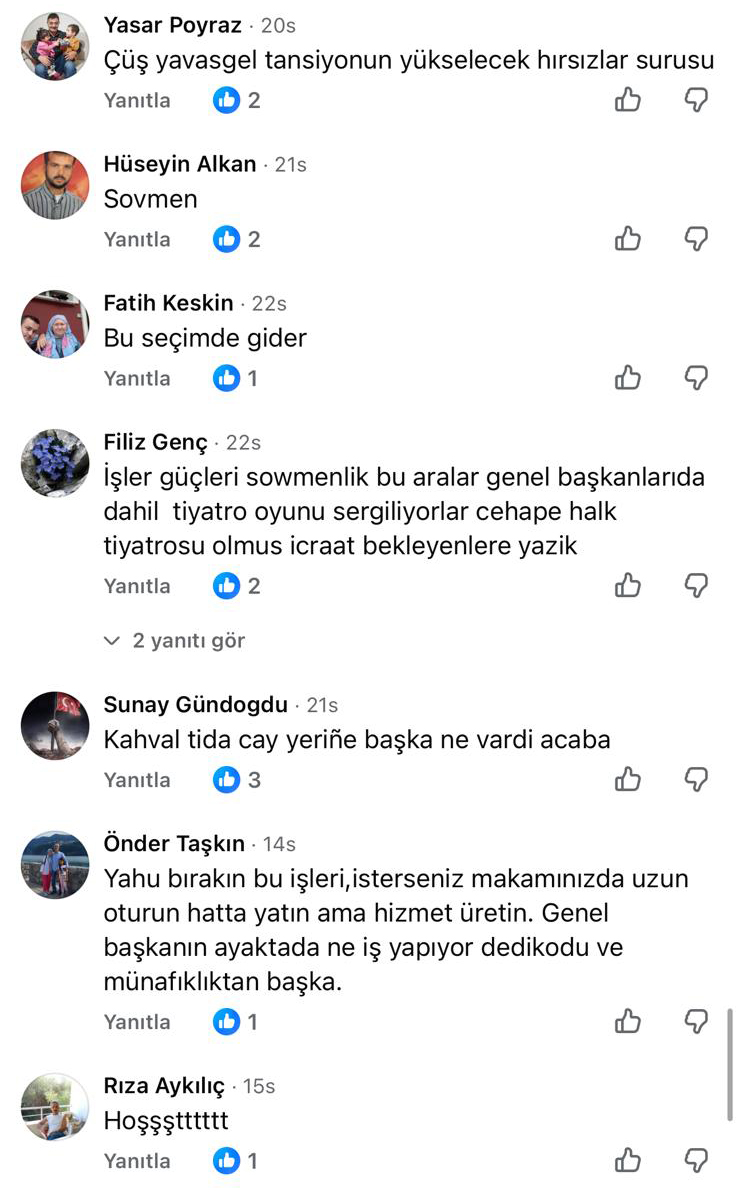This screenshot has height=1198, width=738.
Task: Reply to Hüseyin Alkan's comment
Action: (x=137, y=239)
